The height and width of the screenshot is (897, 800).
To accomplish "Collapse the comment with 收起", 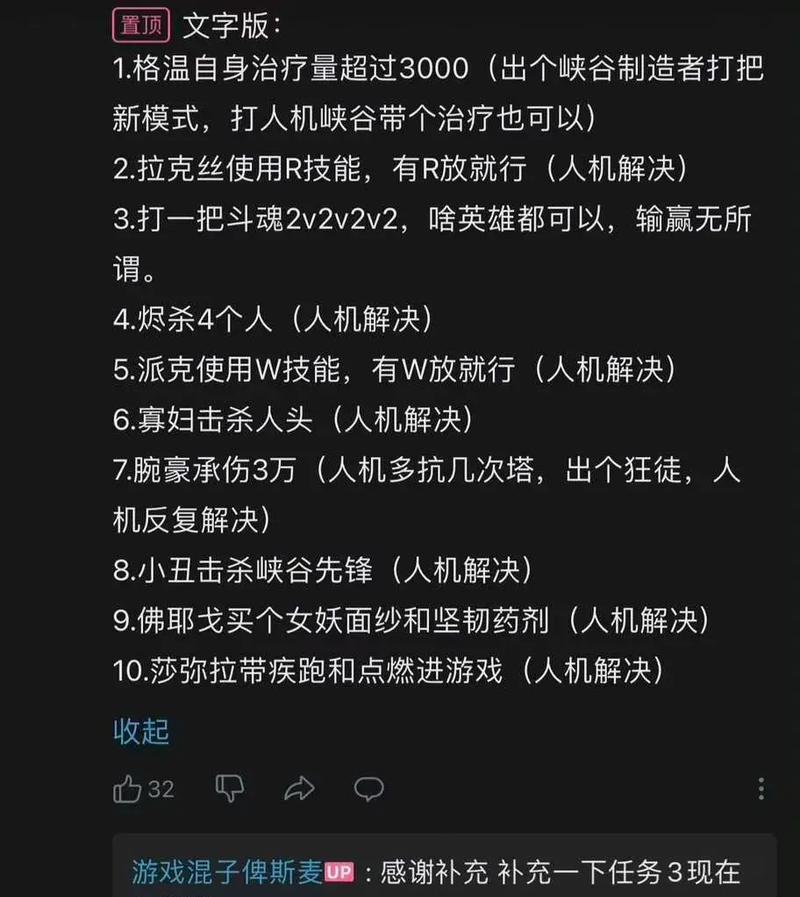I will click(141, 731).
